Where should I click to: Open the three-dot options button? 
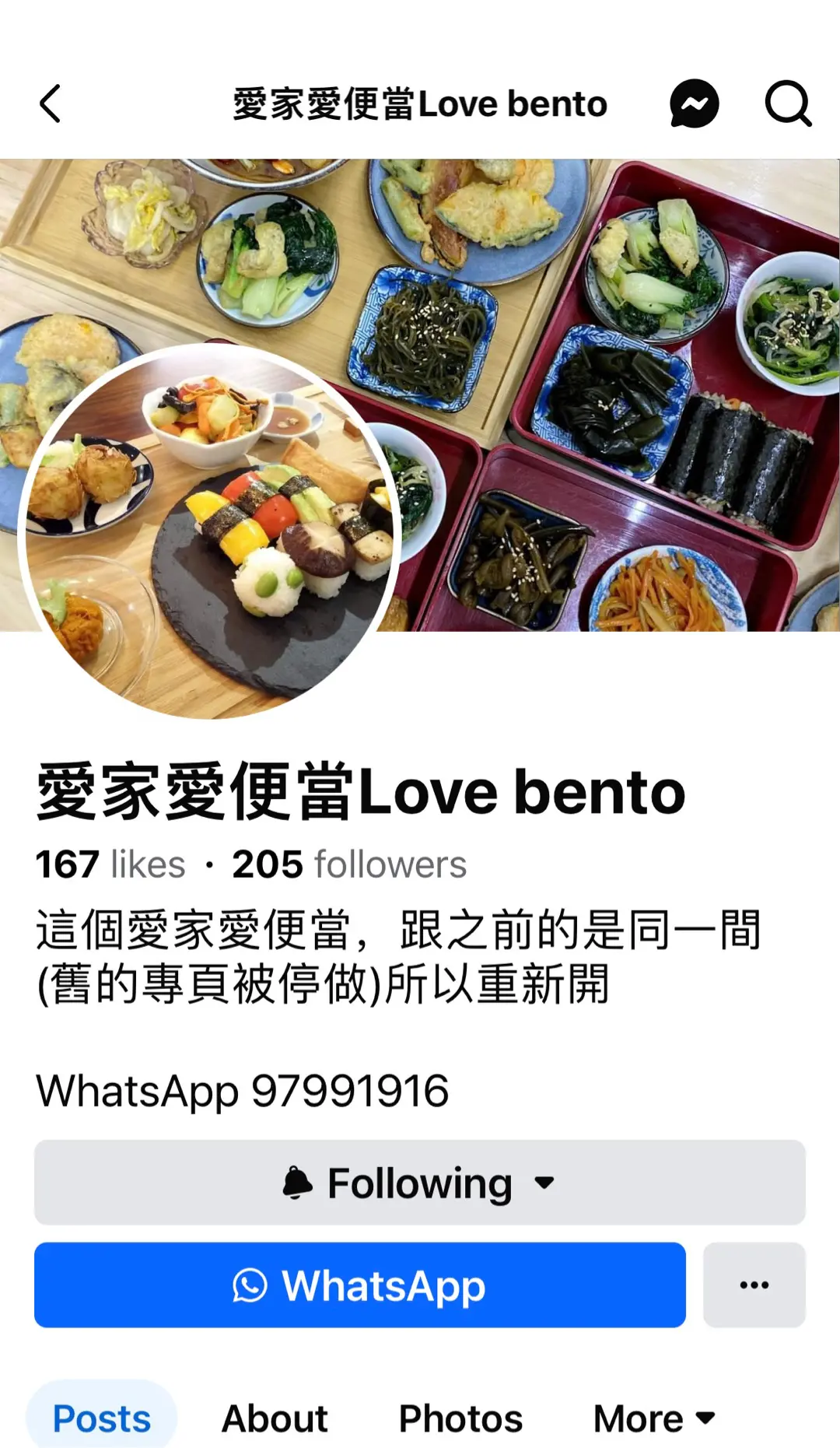click(754, 1285)
